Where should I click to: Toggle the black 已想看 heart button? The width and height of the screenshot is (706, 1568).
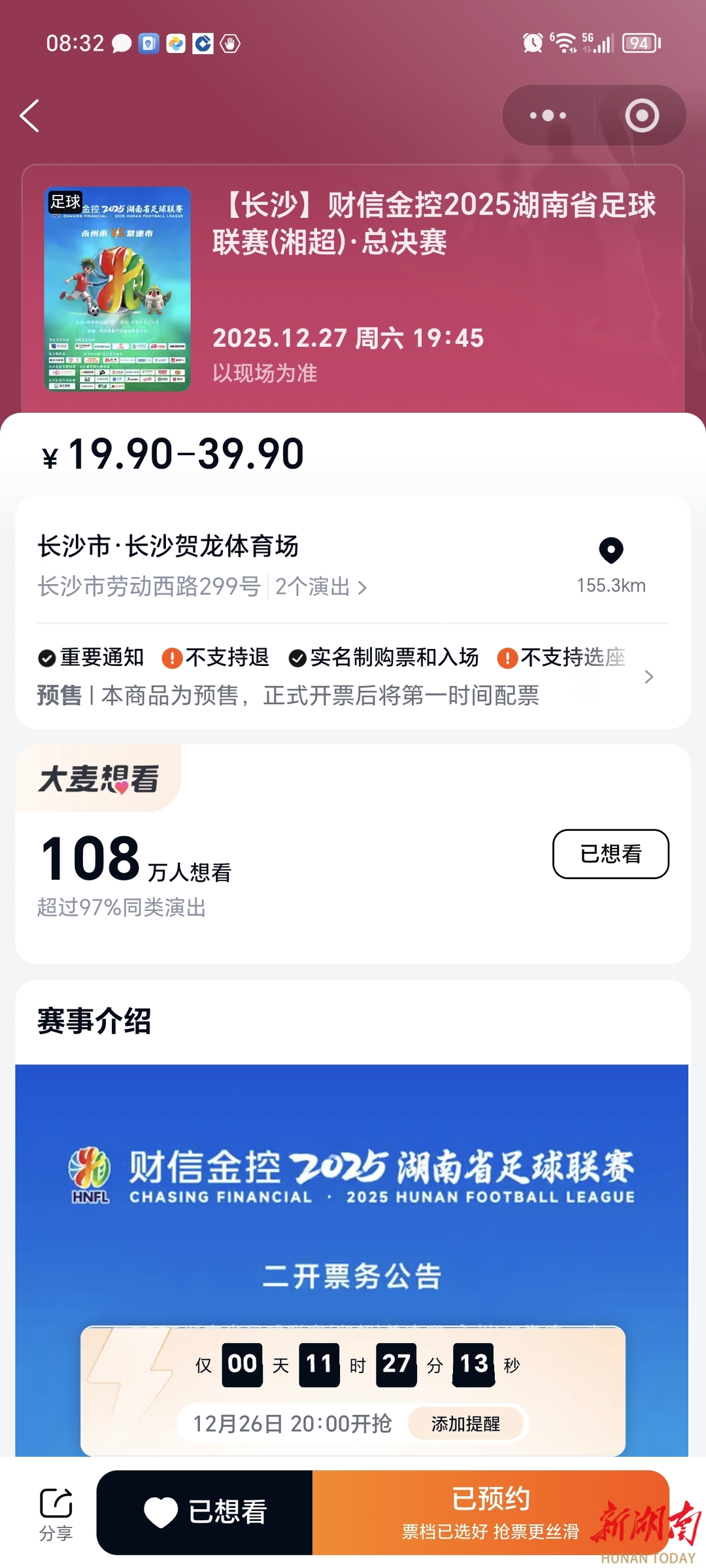click(205, 1512)
